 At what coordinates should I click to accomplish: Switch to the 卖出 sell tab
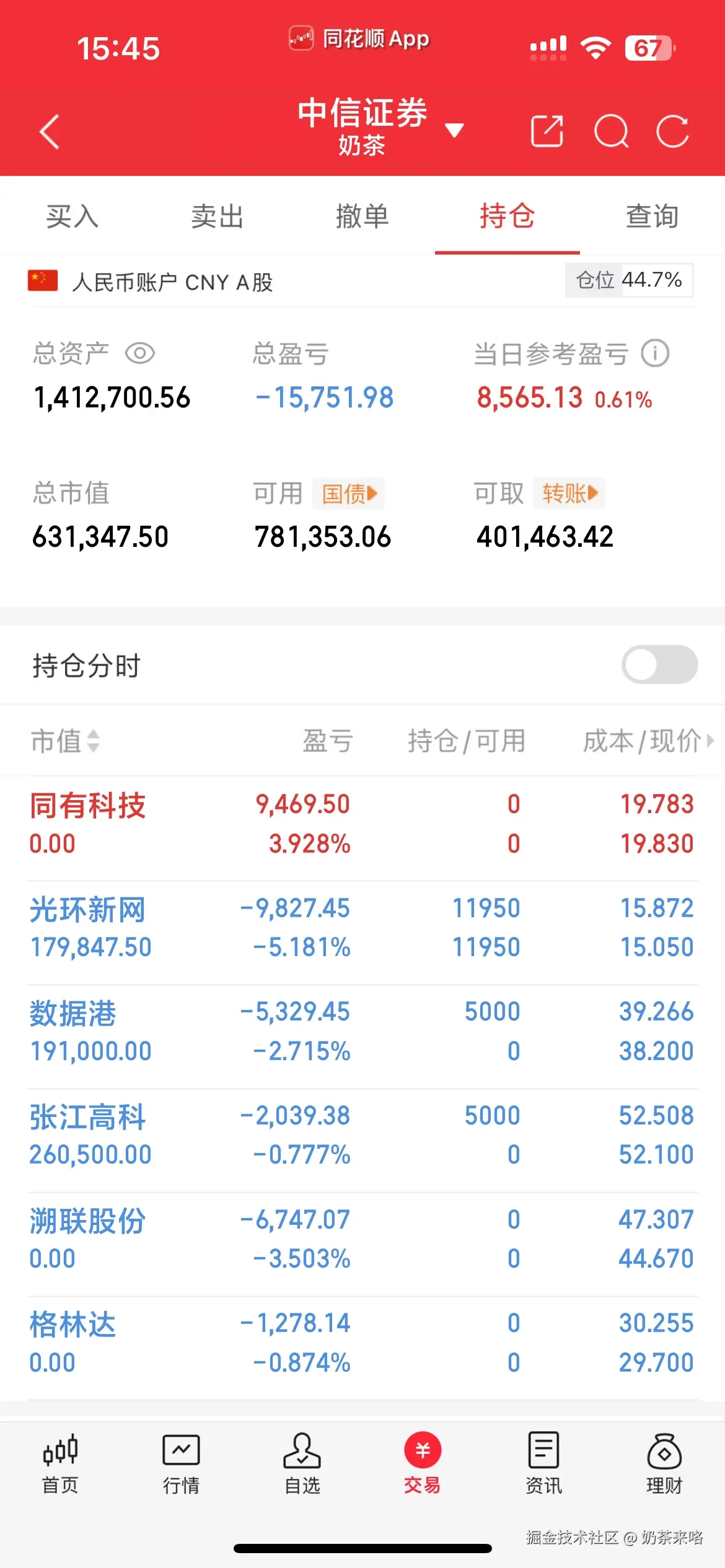[x=217, y=217]
